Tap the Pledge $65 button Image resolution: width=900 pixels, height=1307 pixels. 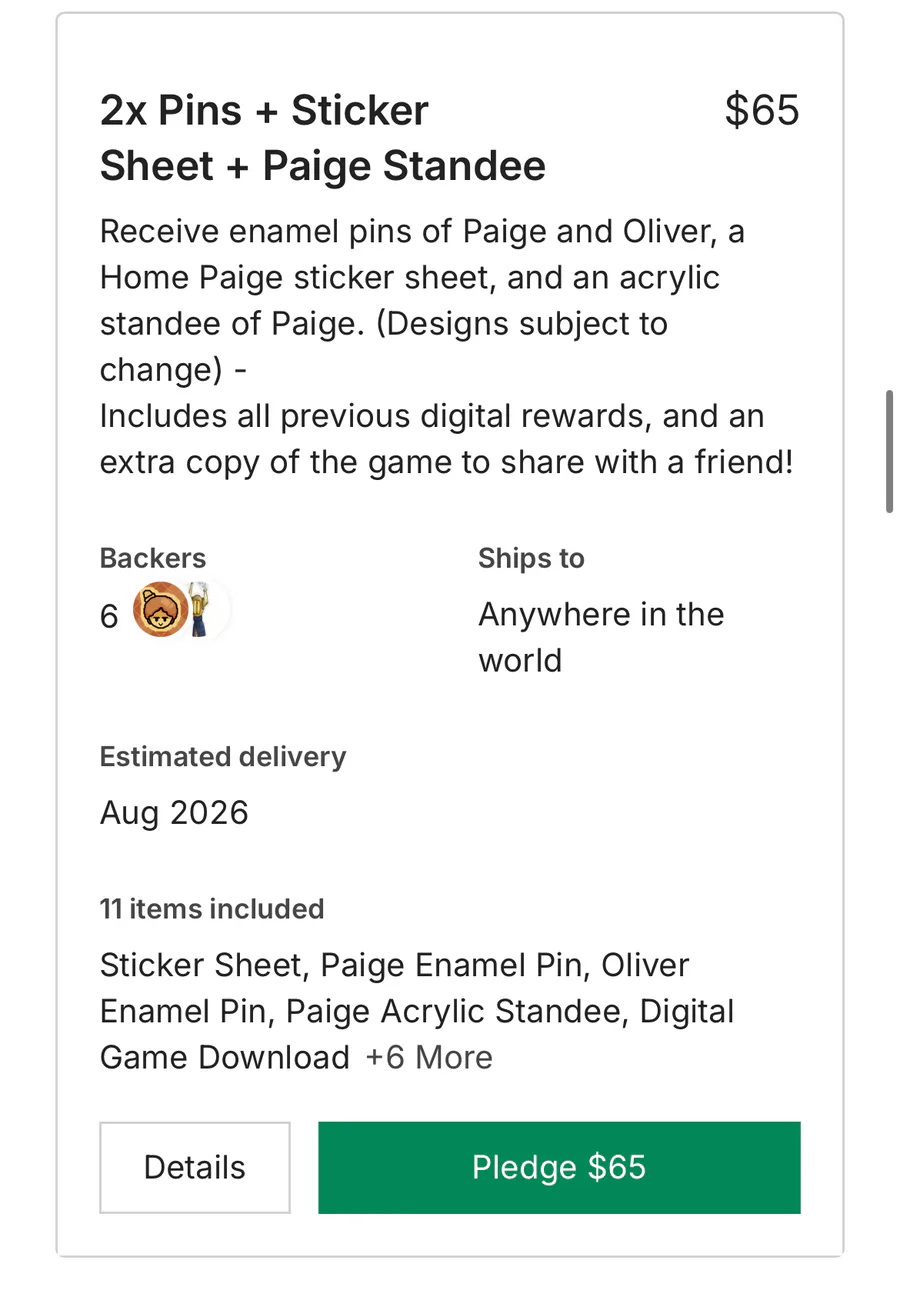click(x=559, y=1167)
